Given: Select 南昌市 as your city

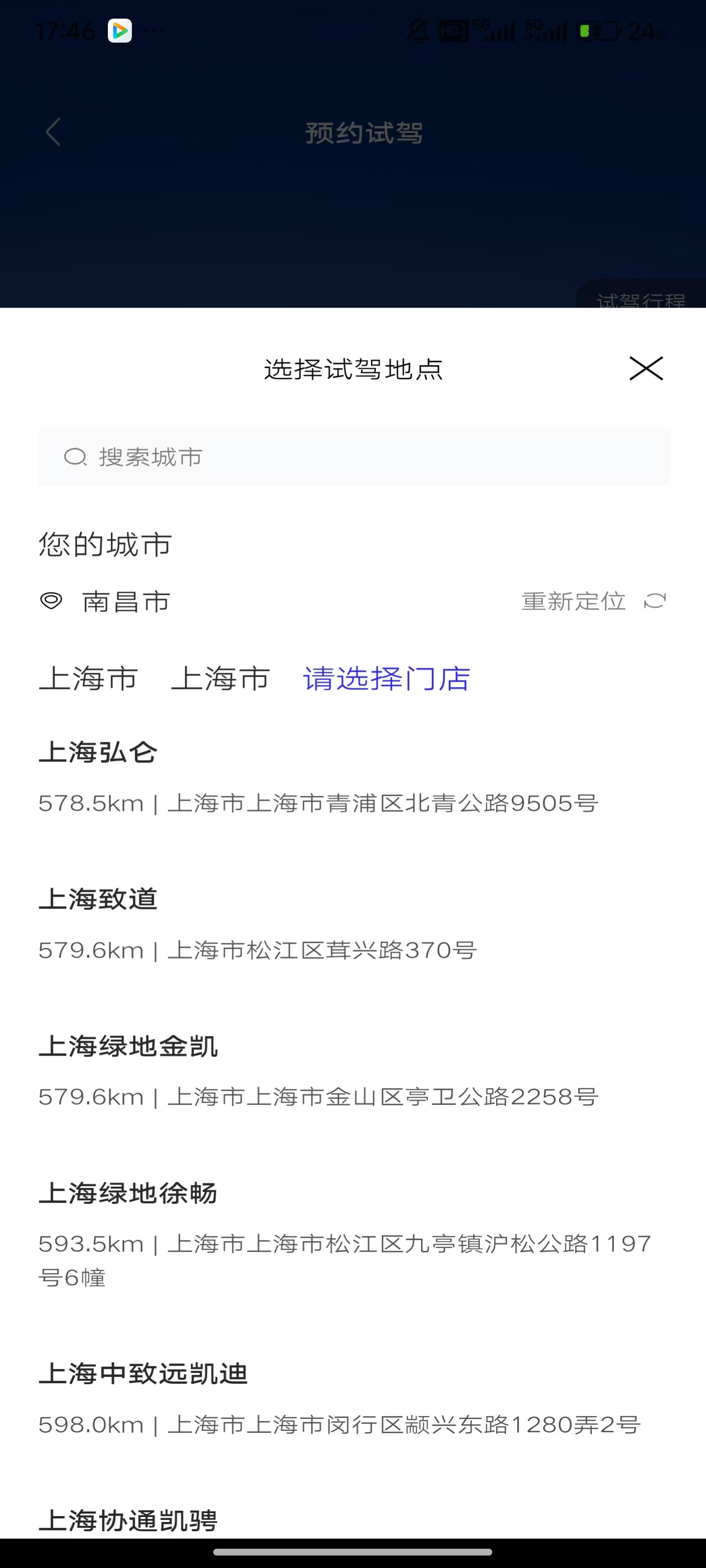Looking at the screenshot, I should (126, 601).
